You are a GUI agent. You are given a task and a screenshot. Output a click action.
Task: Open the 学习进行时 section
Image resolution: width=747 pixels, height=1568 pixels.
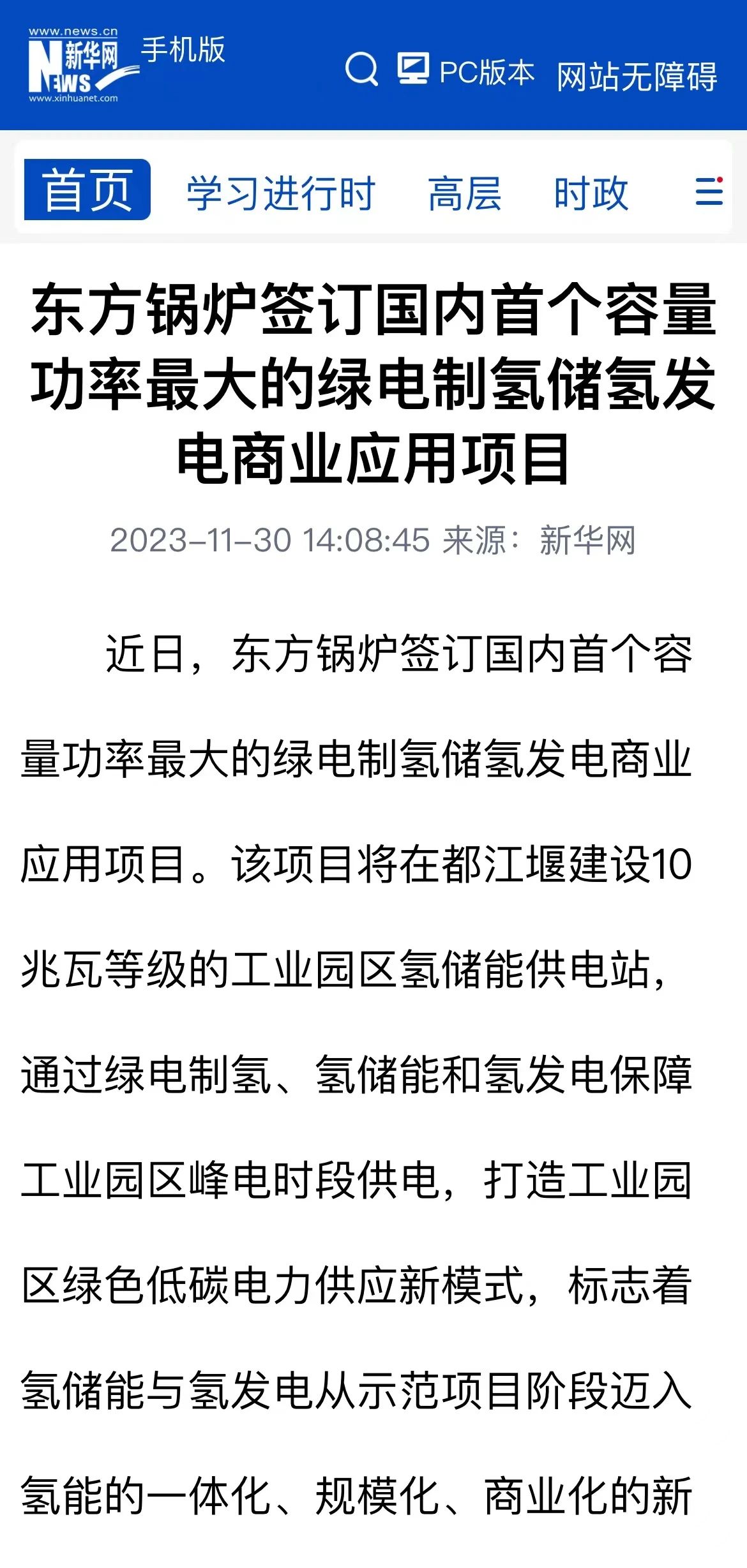click(281, 193)
